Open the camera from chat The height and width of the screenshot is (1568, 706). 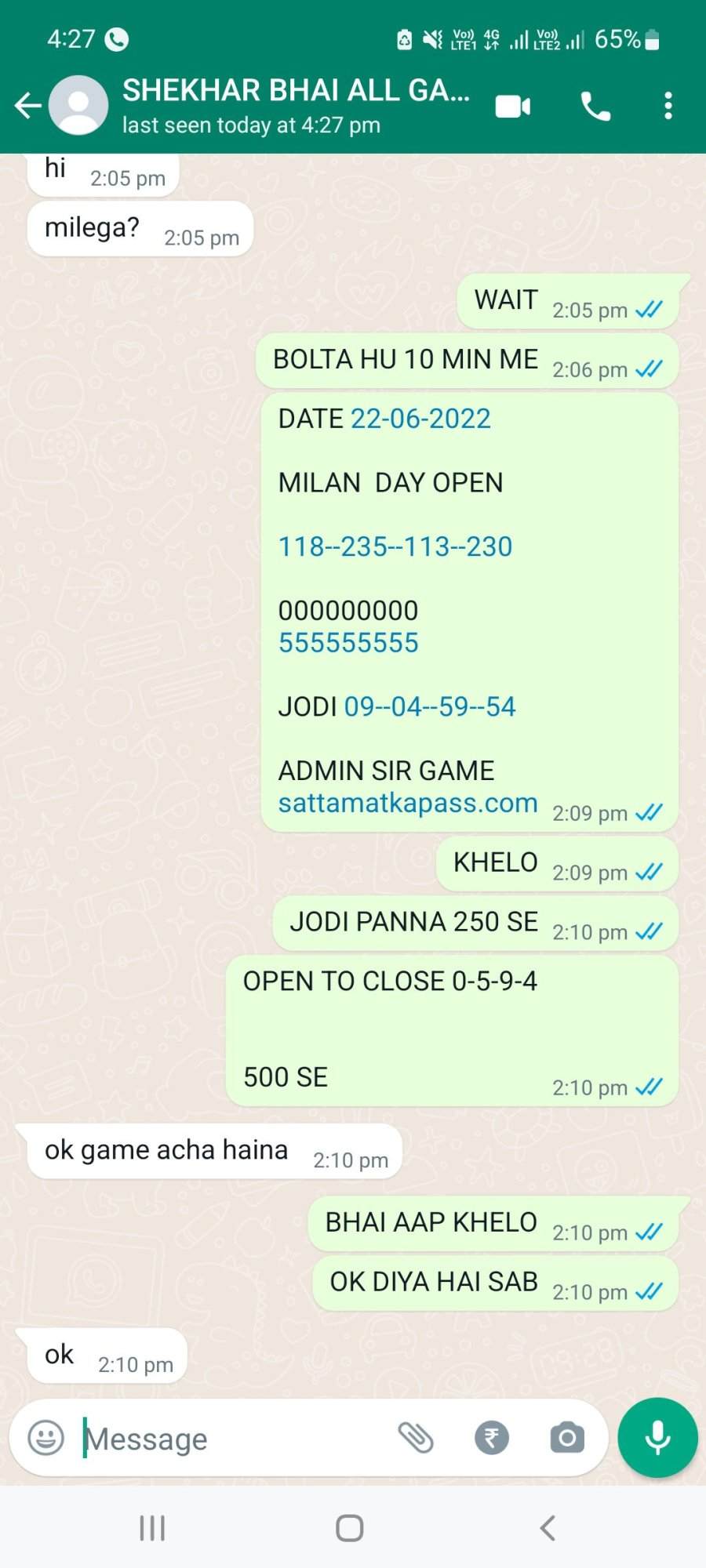tap(567, 1438)
